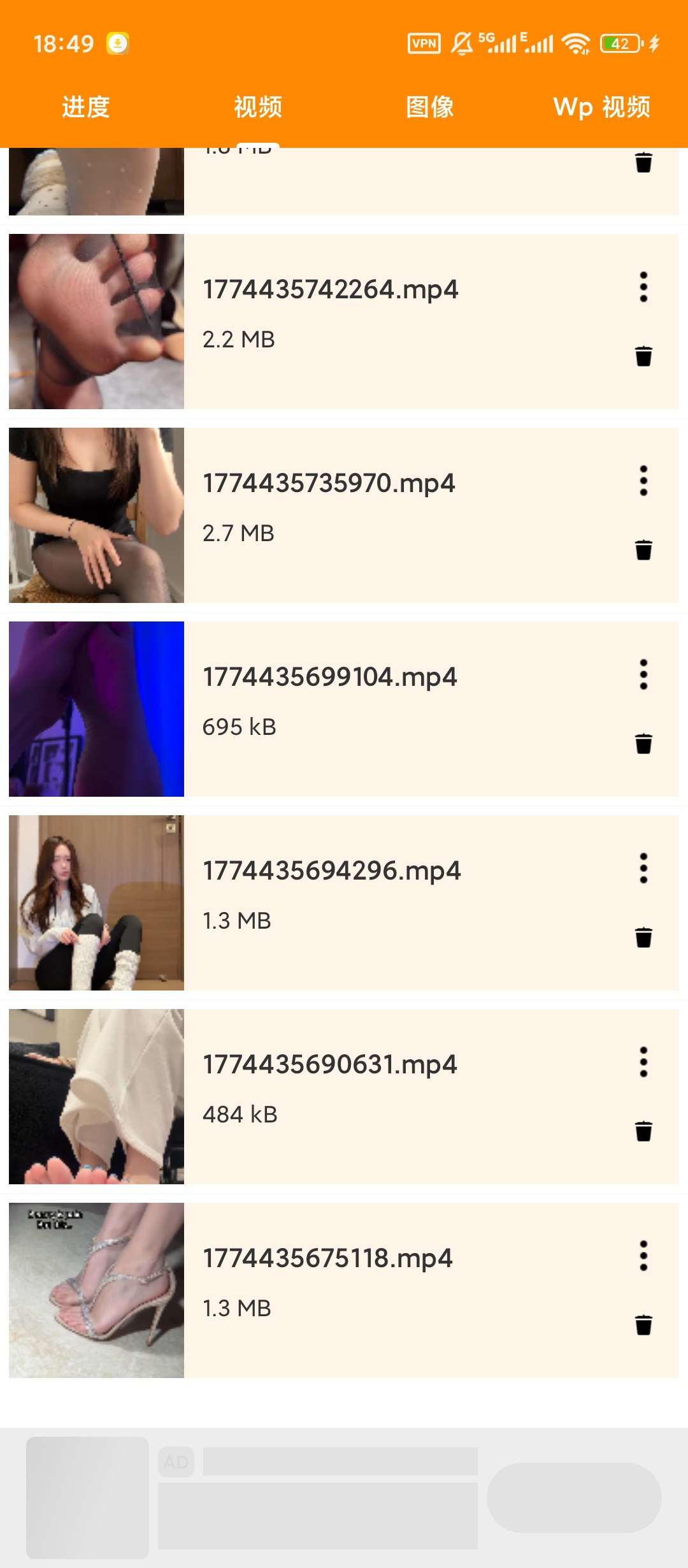This screenshot has height=1568, width=688.
Task: Delete 1774435675118.mp4 from the list
Action: click(643, 1325)
